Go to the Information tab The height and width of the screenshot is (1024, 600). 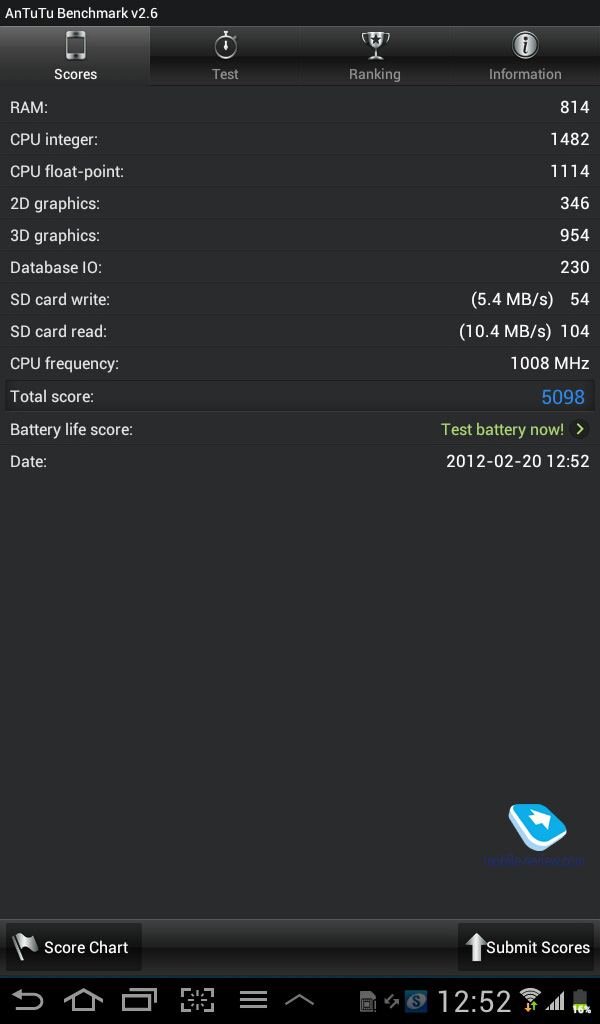(525, 56)
